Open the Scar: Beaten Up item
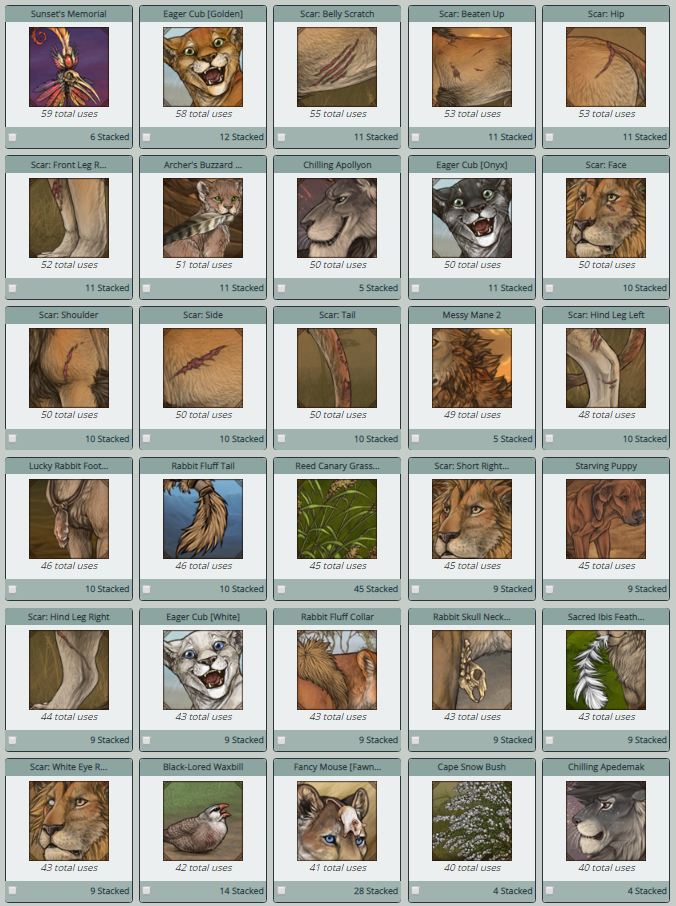This screenshot has height=906, width=676. 471,67
